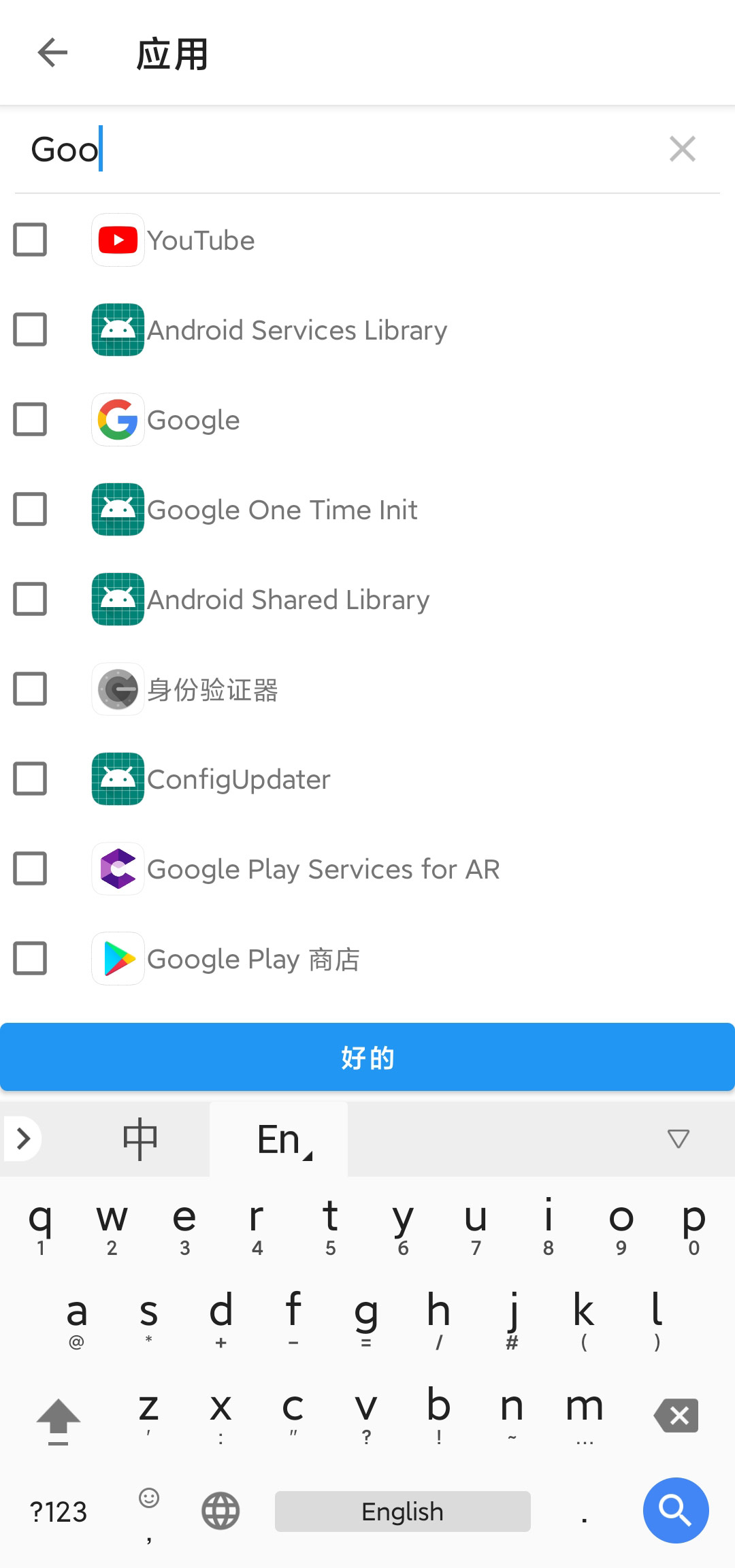The width and height of the screenshot is (735, 1568).
Task: Select the Android Shared Library checkbox
Action: tap(29, 600)
